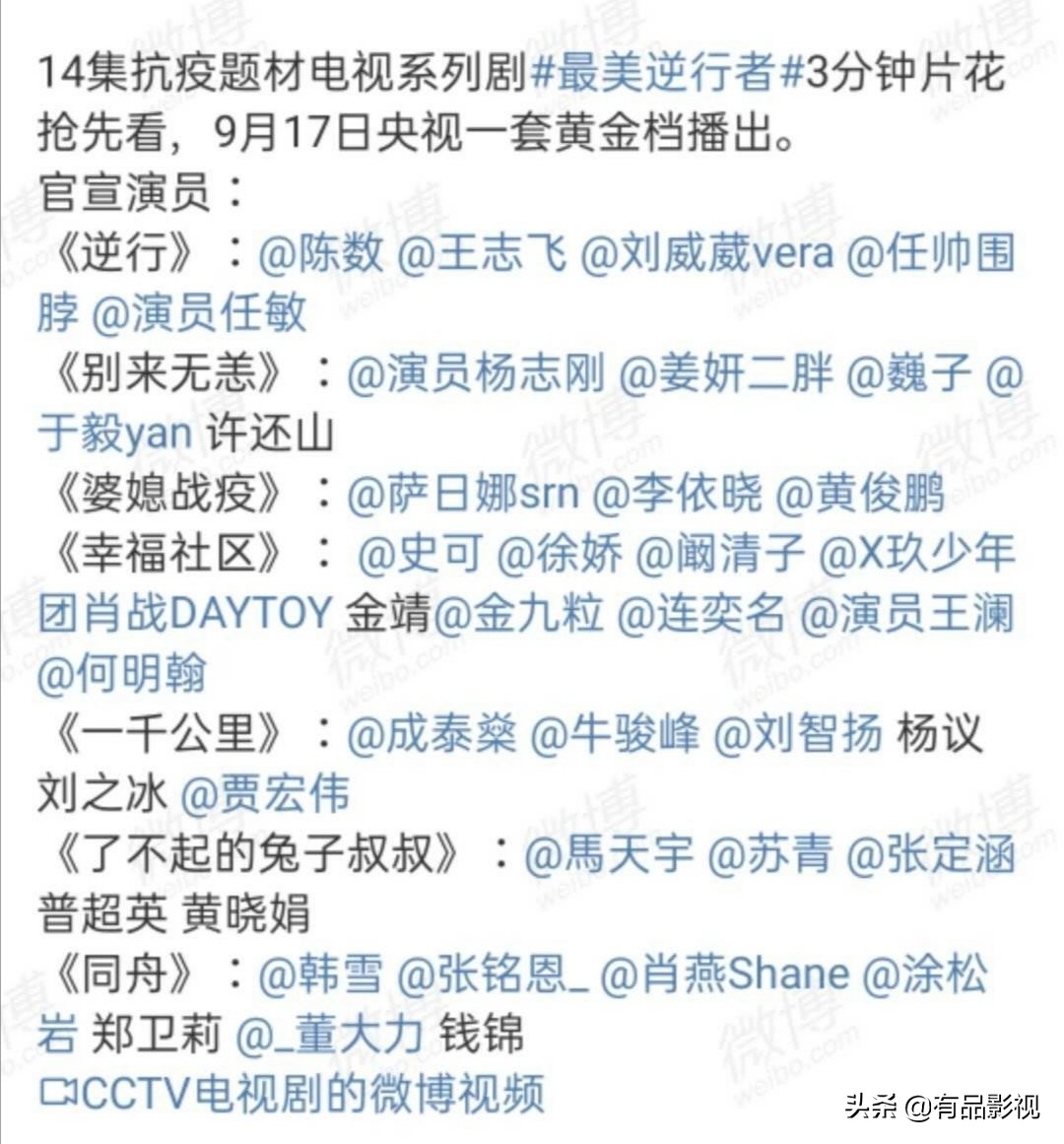Image resolution: width=1064 pixels, height=1144 pixels.
Task: Open @馬天宇's profile
Action: point(608,854)
